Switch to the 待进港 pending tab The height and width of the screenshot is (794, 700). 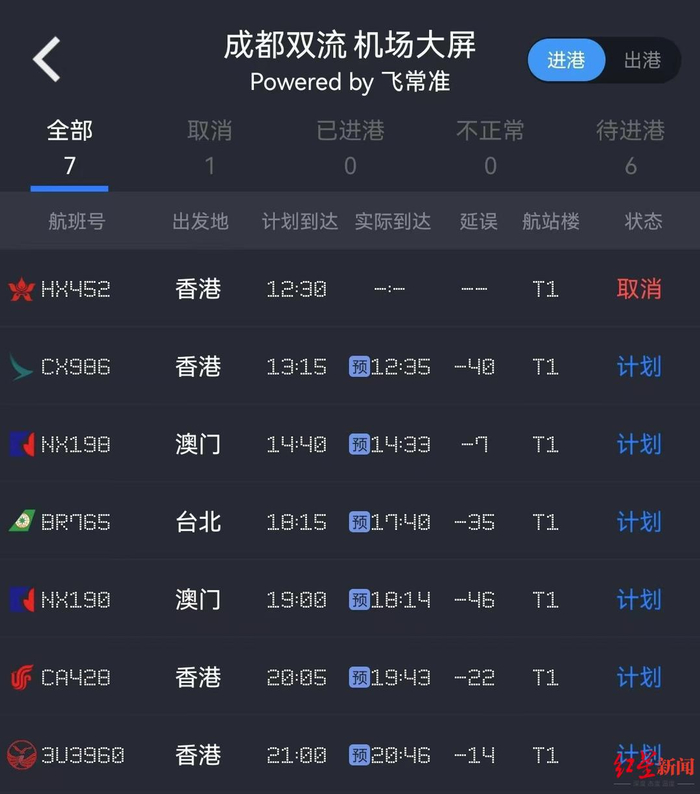tap(630, 147)
